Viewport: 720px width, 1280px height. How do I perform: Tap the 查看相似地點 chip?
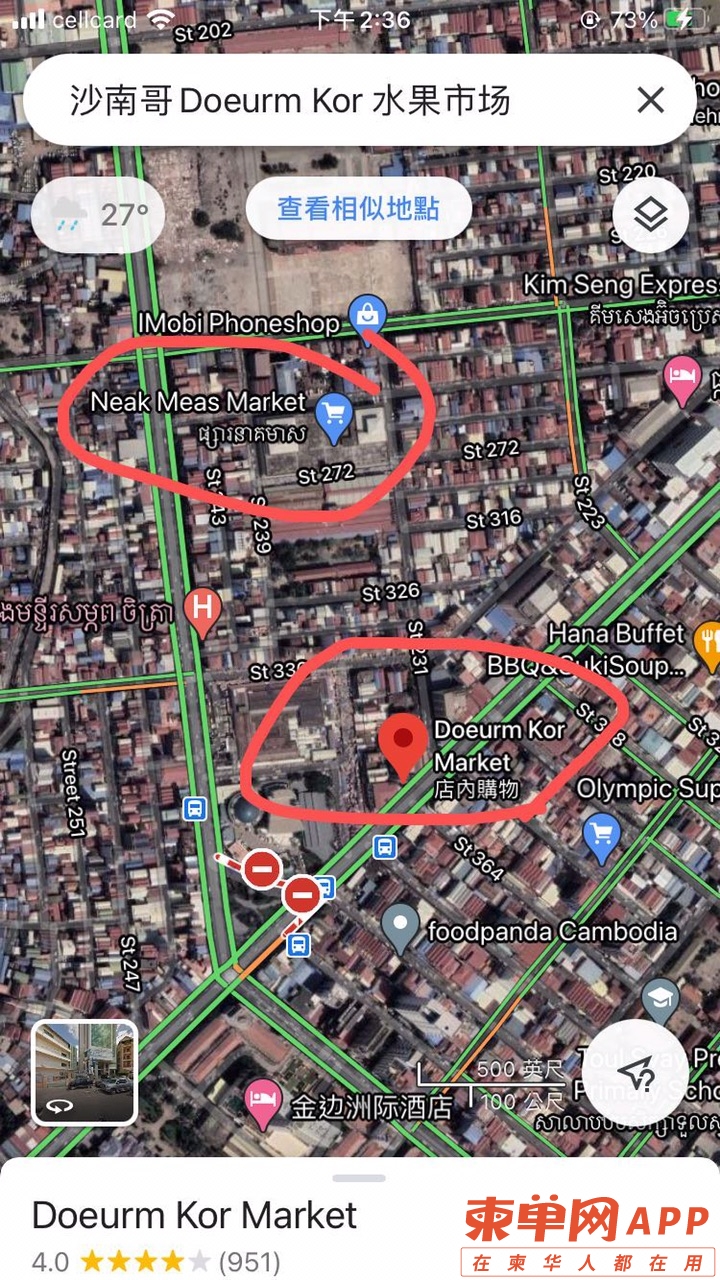point(358,208)
